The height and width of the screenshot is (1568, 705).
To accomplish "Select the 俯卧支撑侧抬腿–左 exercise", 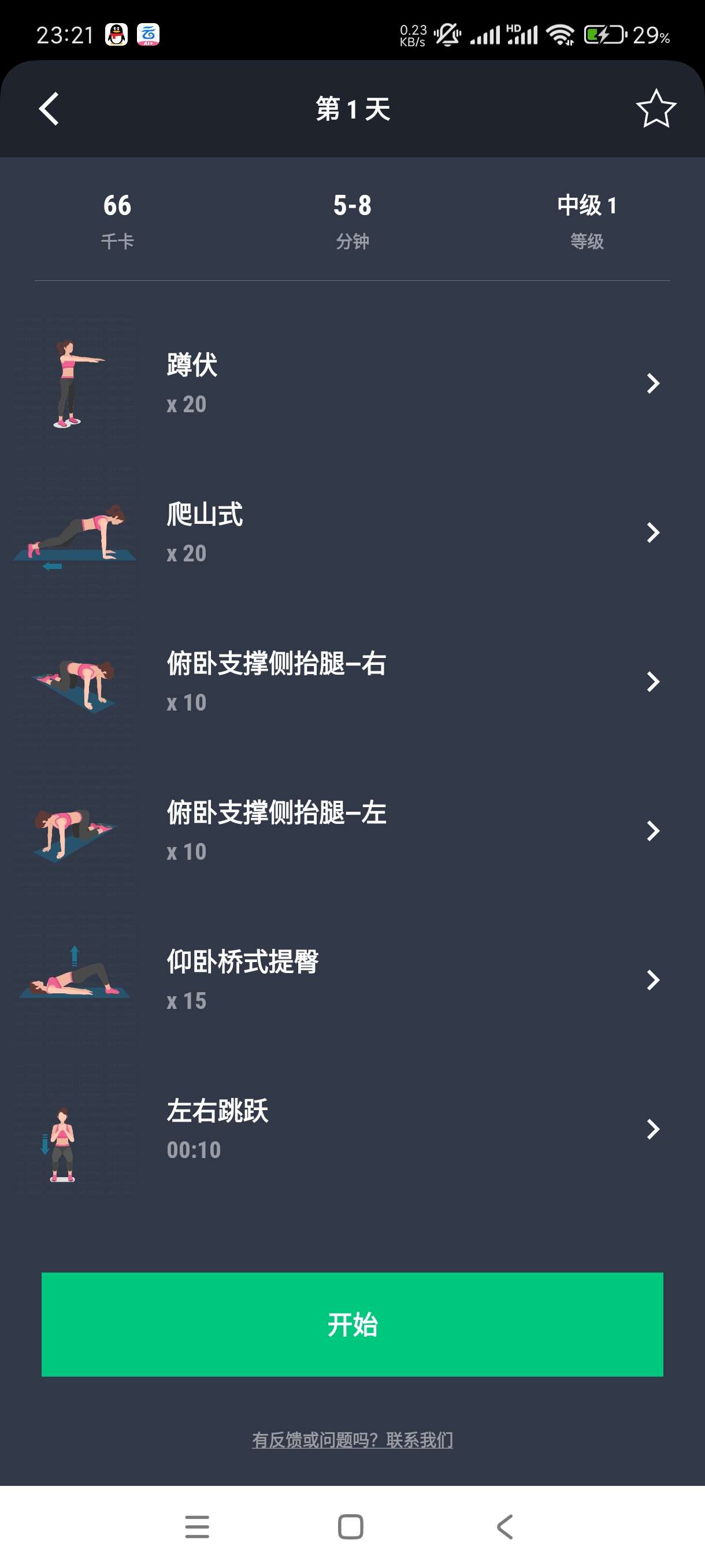I will (x=352, y=831).
